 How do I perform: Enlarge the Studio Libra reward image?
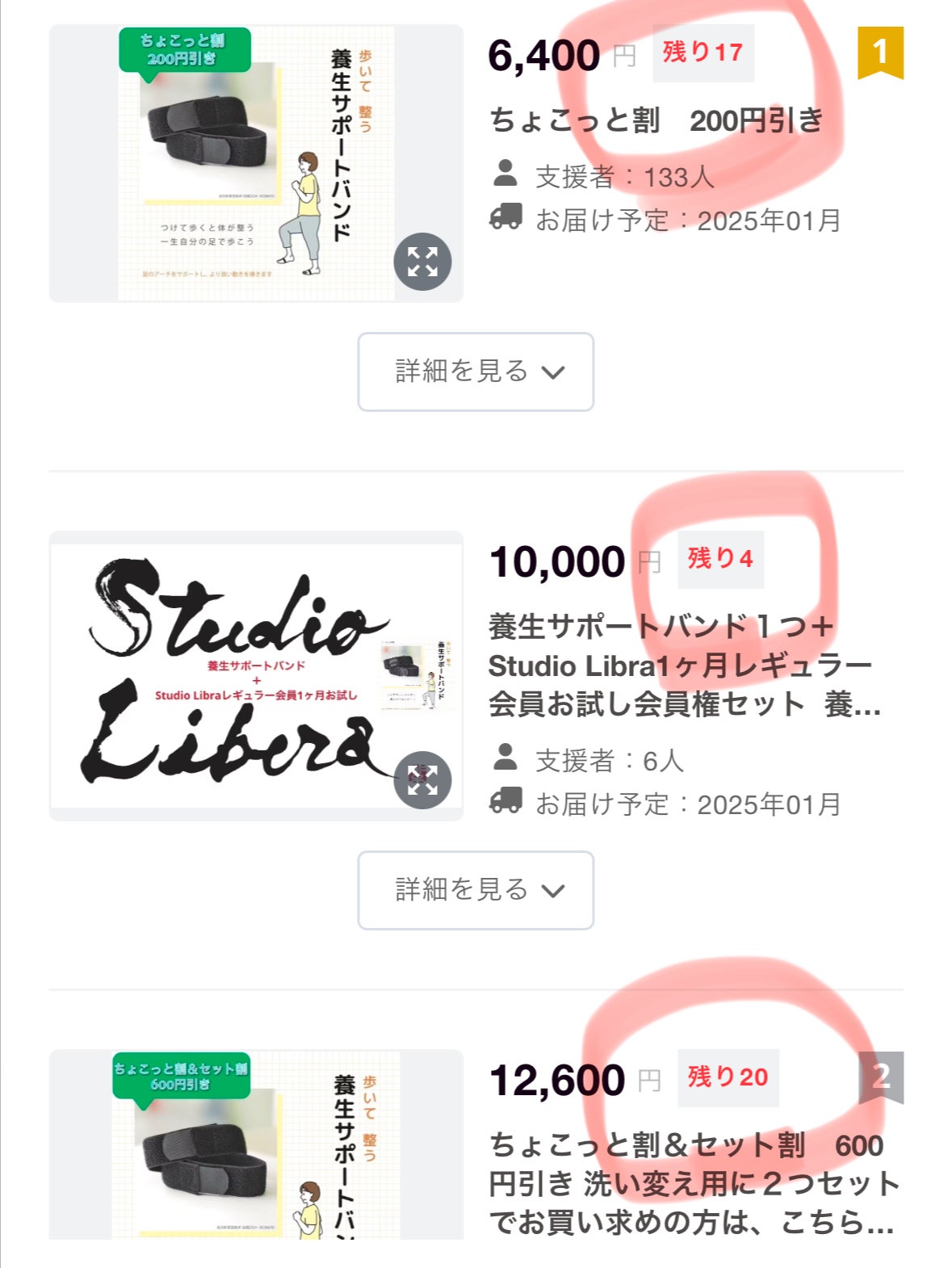point(422,780)
